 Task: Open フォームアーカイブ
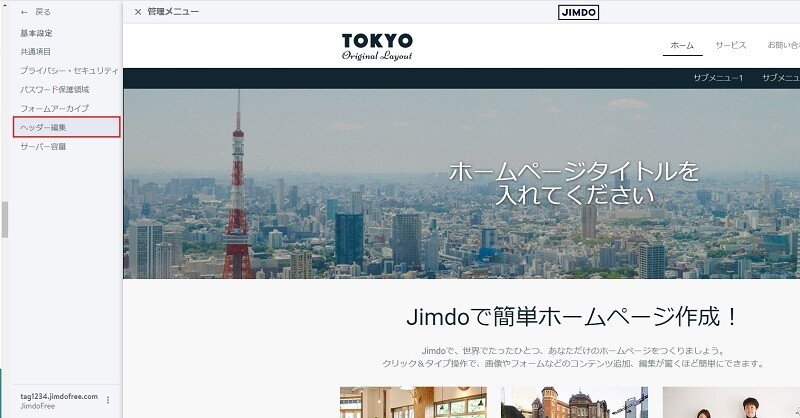click(54, 108)
